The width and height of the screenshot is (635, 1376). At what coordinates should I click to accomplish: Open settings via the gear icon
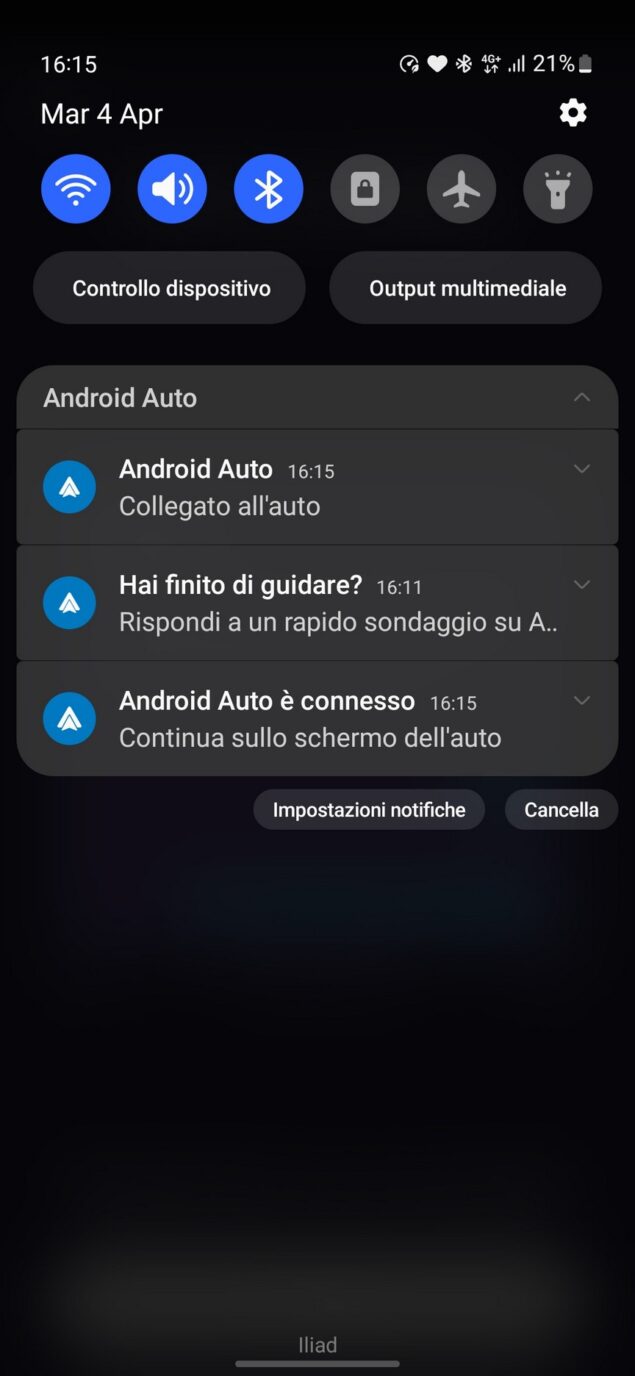[x=573, y=113]
